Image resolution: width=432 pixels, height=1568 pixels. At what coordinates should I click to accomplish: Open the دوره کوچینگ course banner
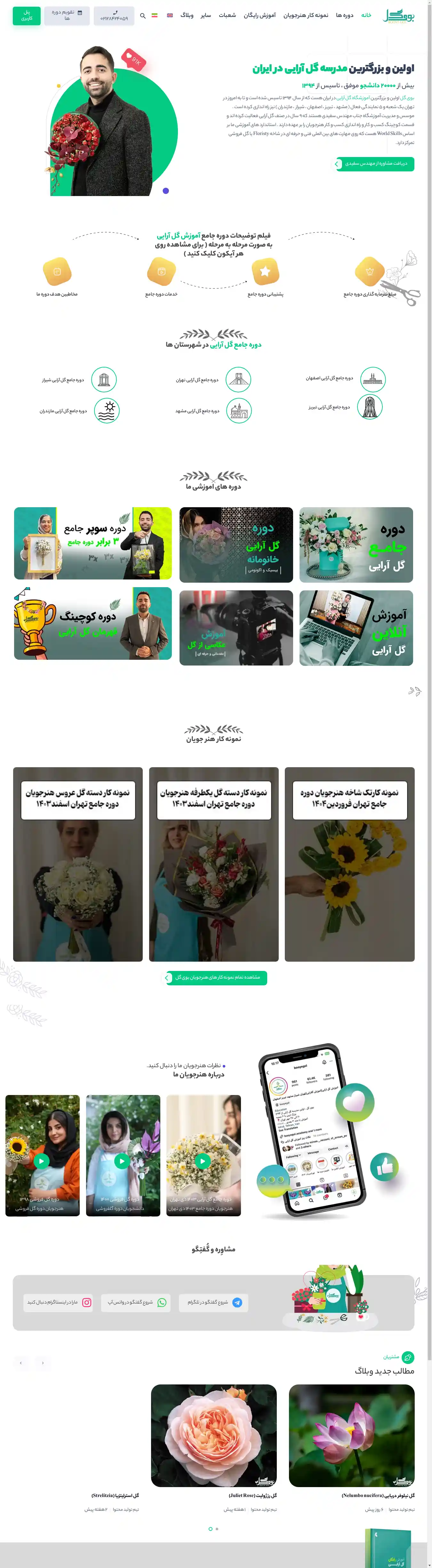pyautogui.click(x=92, y=623)
